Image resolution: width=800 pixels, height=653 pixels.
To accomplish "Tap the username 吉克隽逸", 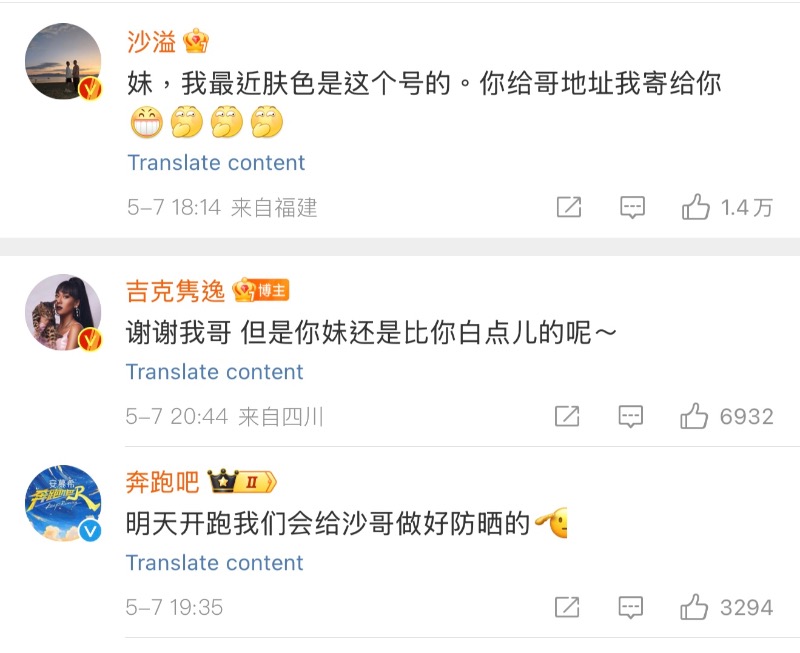I will [x=176, y=291].
